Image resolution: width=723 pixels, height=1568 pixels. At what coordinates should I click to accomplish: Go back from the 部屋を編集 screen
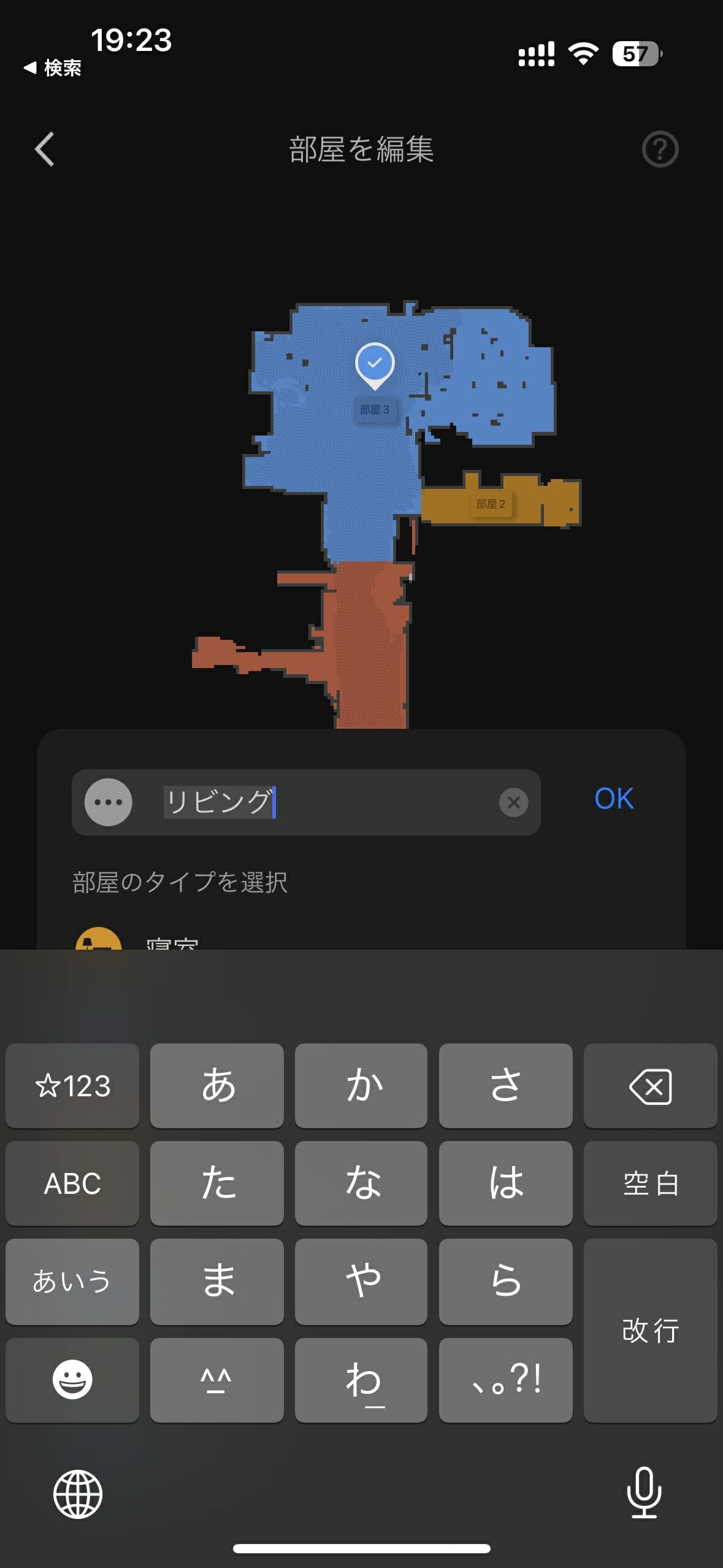pyautogui.click(x=44, y=149)
